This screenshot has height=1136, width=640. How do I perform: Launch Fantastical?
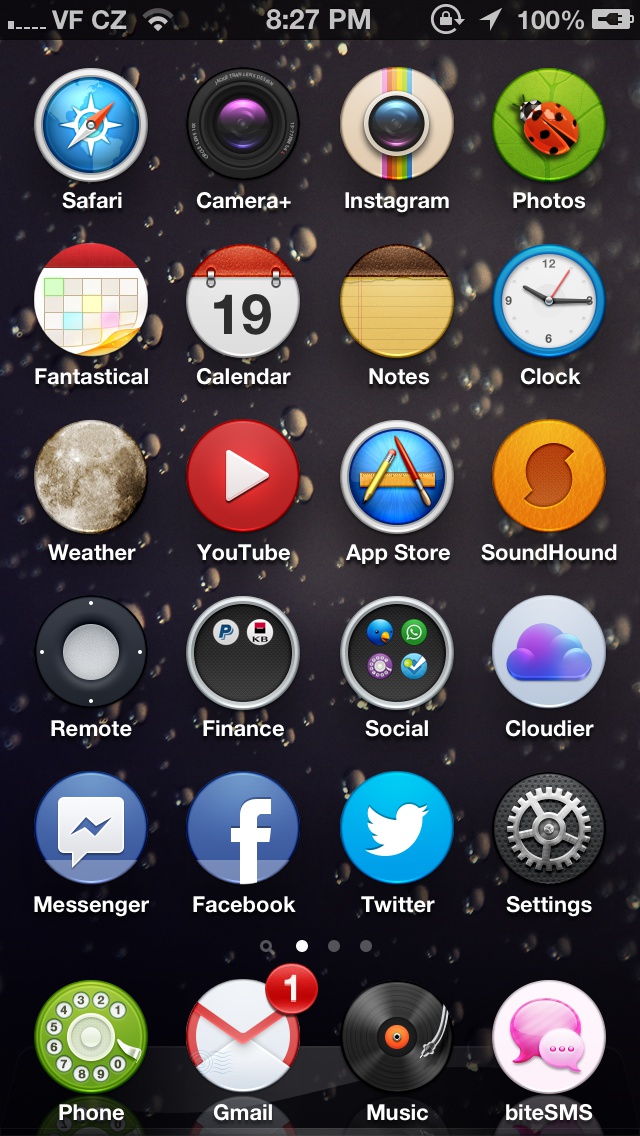(91, 301)
